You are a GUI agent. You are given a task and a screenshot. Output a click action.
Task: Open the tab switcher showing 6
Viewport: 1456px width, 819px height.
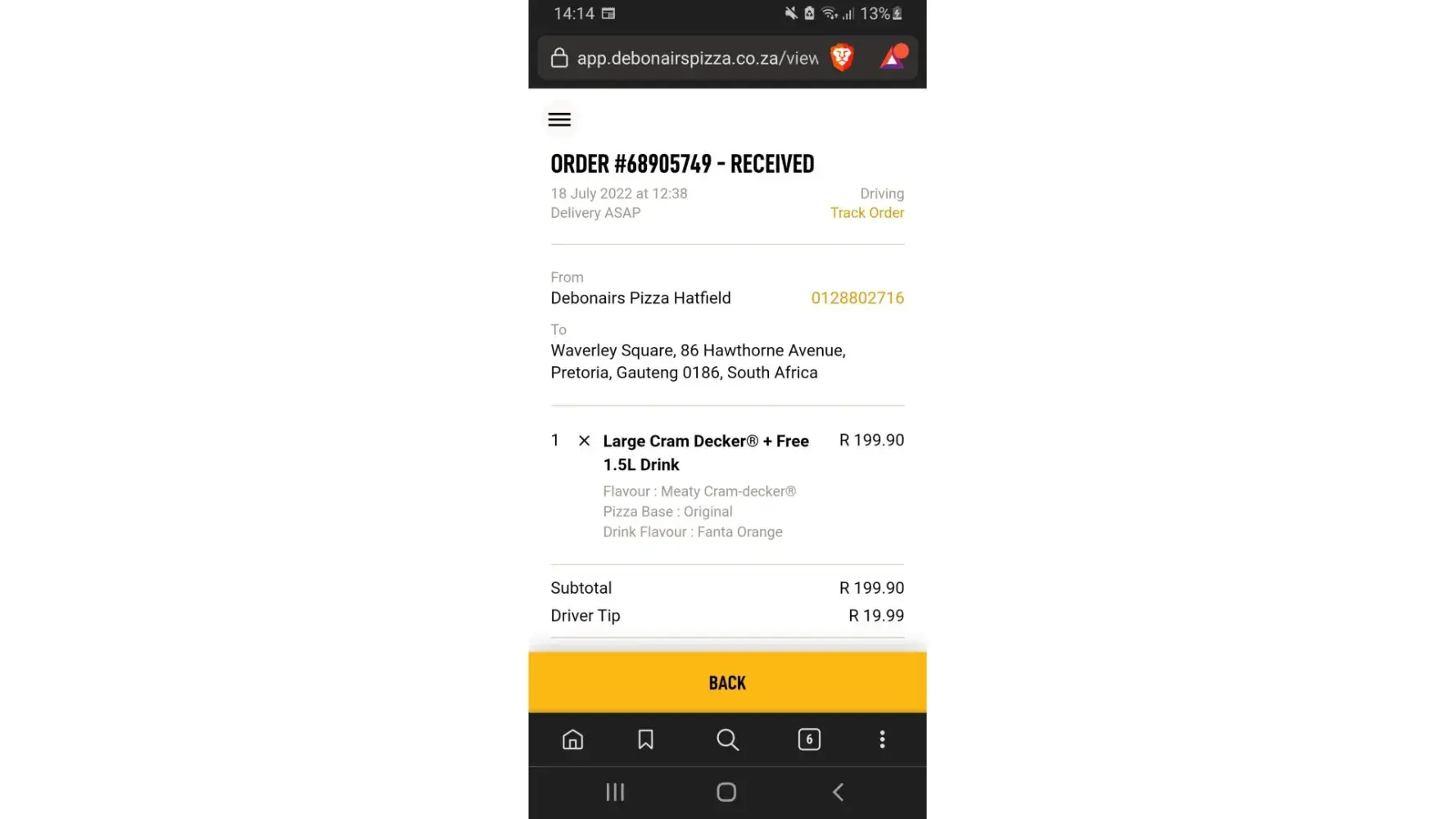tap(808, 740)
